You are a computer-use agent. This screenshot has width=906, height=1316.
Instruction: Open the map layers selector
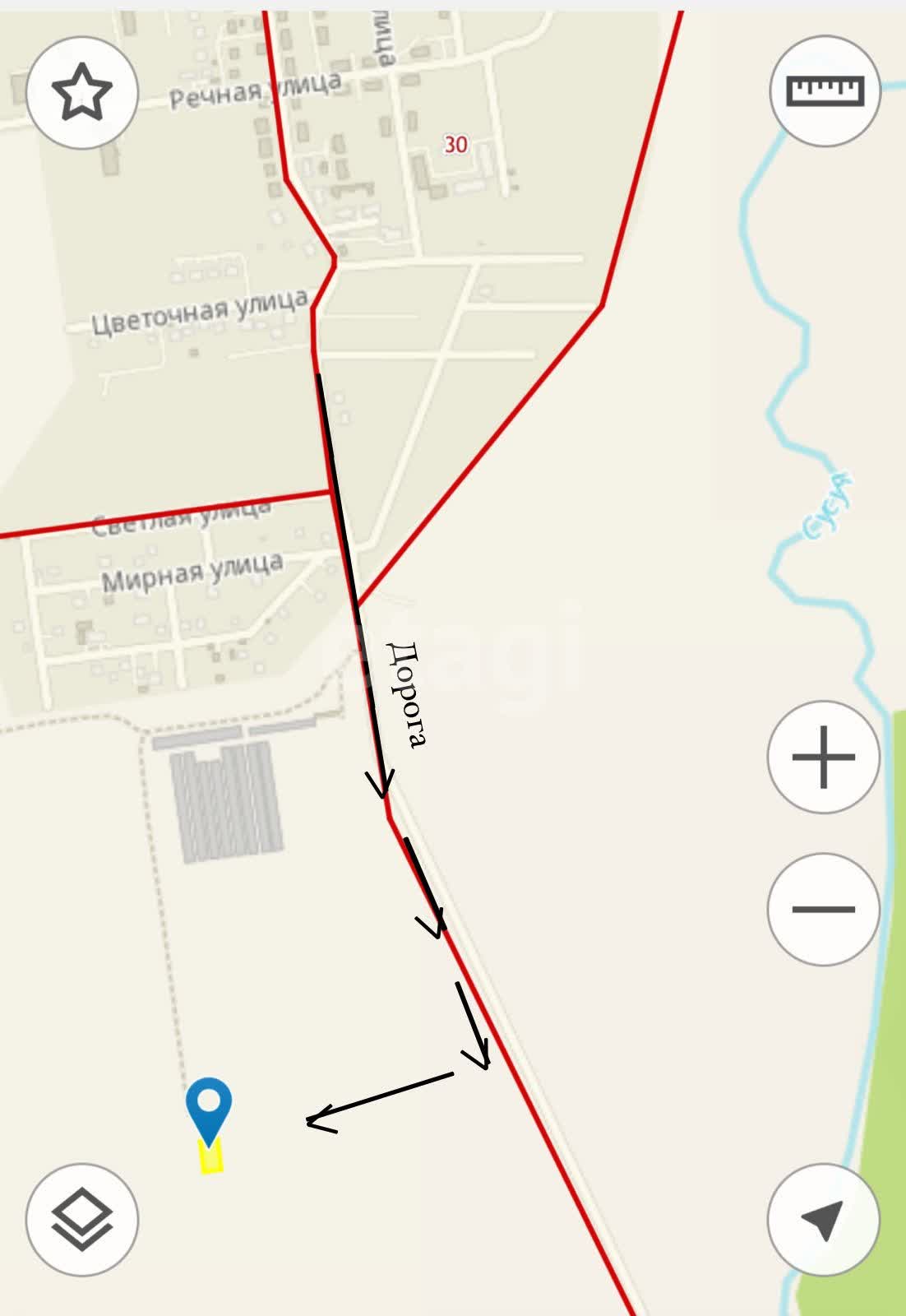pos(81,1219)
